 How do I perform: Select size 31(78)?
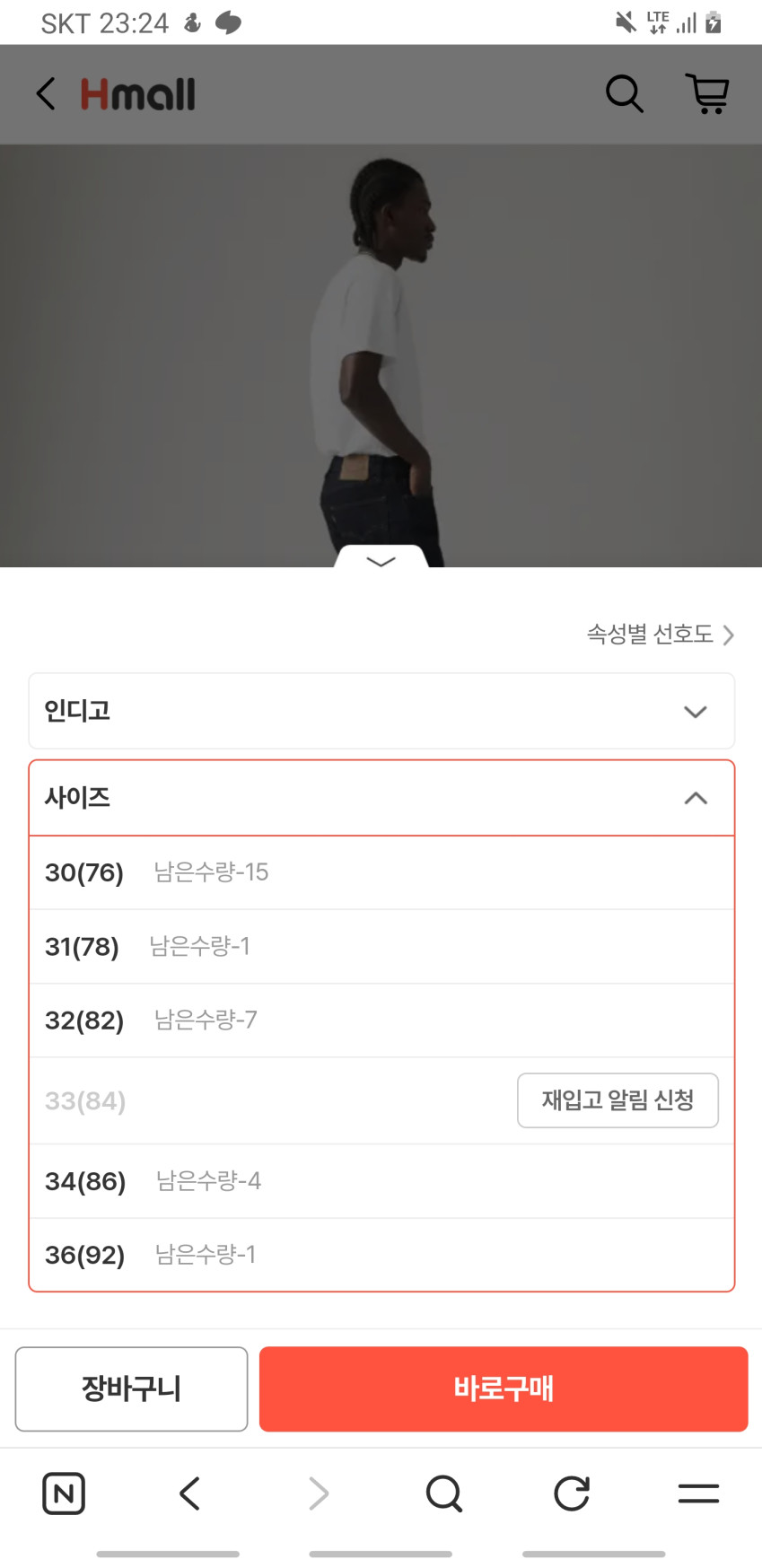pyautogui.click(x=381, y=947)
